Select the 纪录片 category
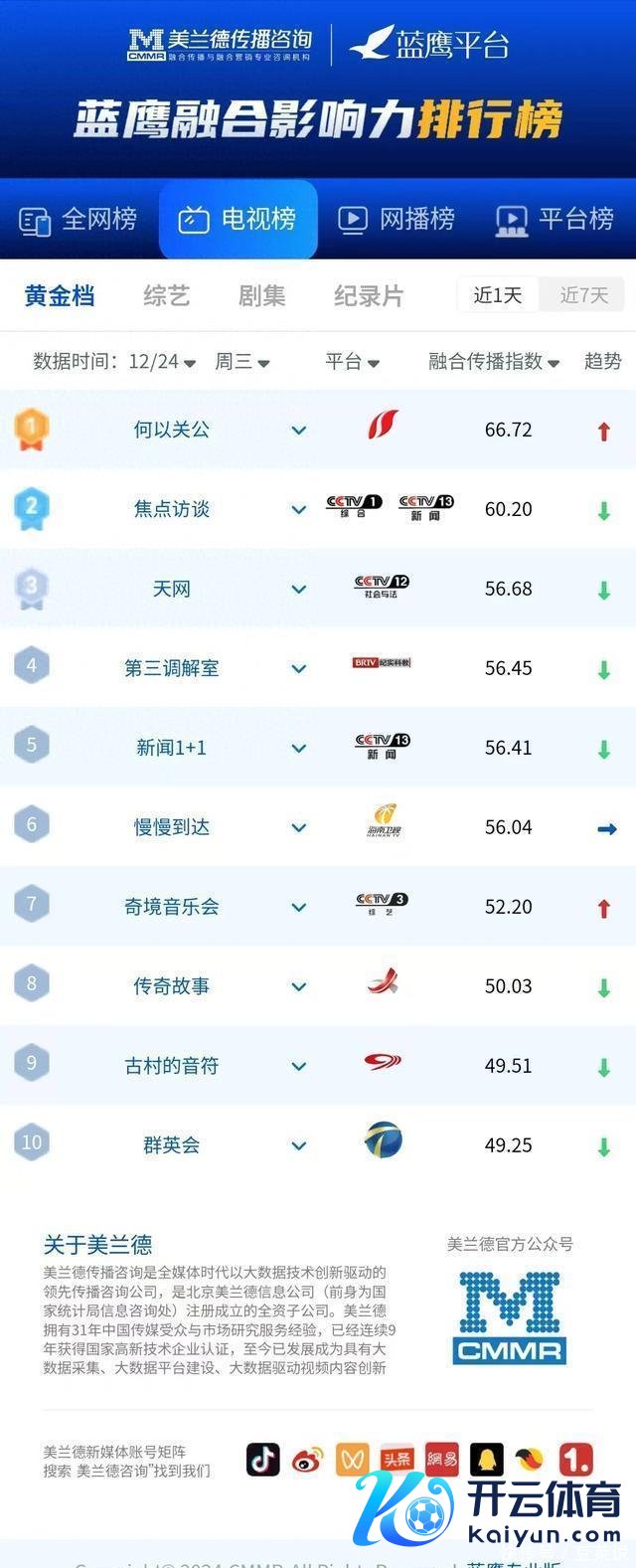This screenshot has width=636, height=1568. point(369,295)
